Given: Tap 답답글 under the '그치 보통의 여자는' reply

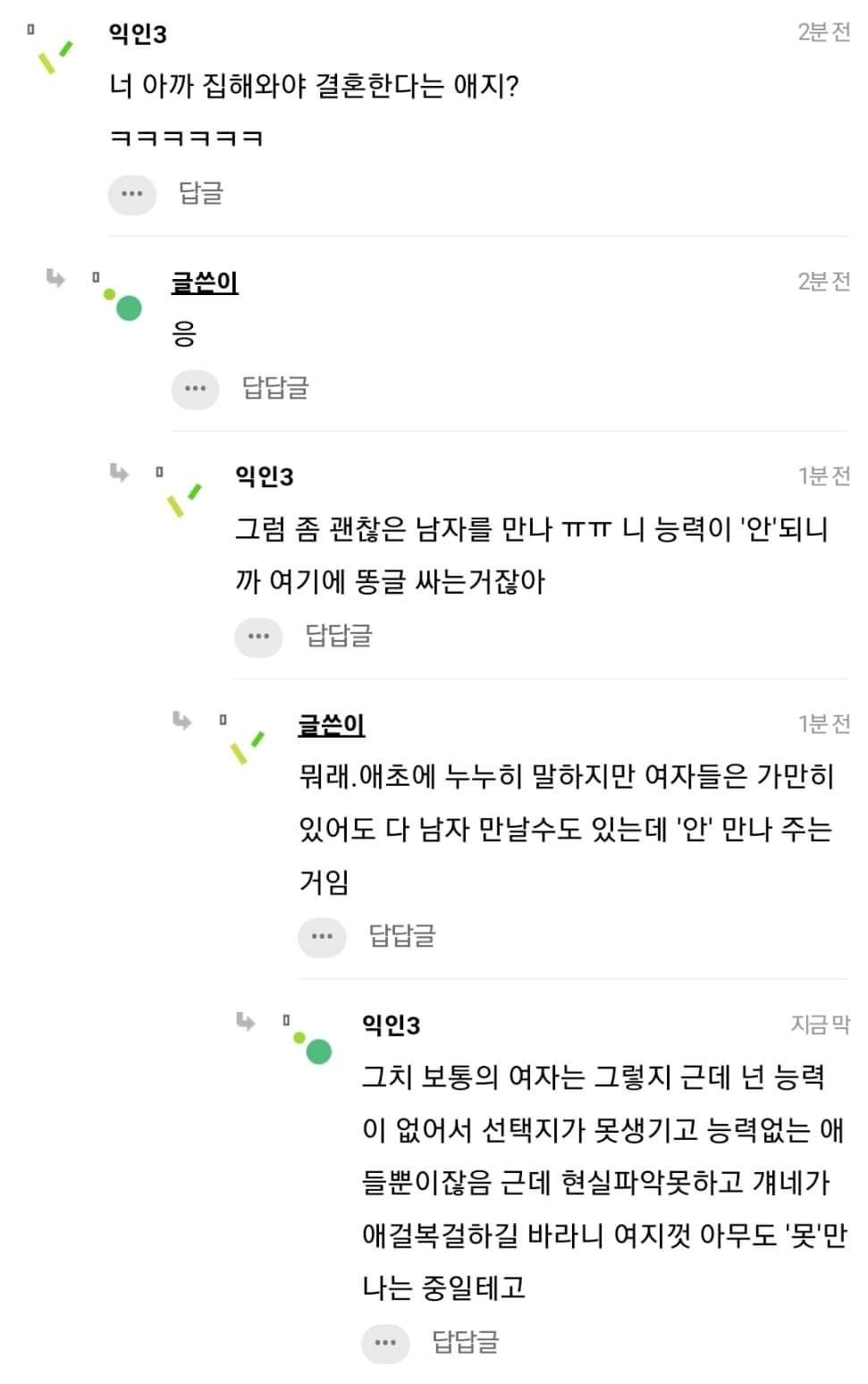Looking at the screenshot, I should (x=466, y=1342).
